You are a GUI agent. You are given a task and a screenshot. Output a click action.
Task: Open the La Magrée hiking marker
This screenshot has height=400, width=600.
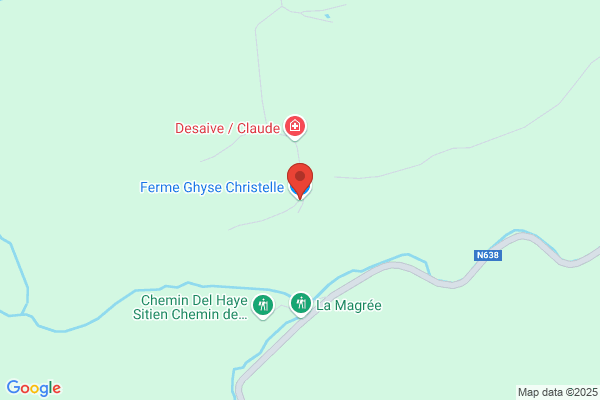coord(301,304)
